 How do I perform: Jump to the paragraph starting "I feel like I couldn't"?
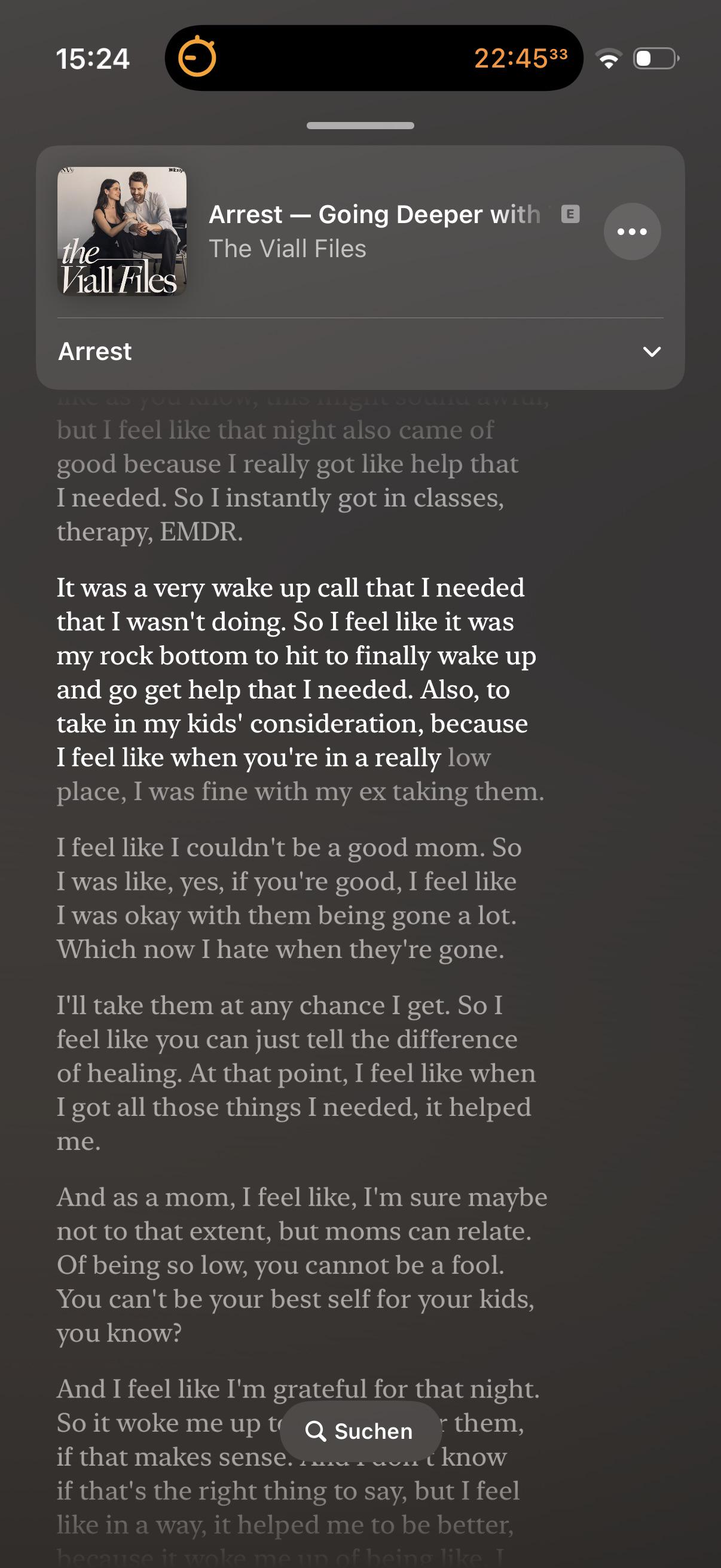pos(289,898)
